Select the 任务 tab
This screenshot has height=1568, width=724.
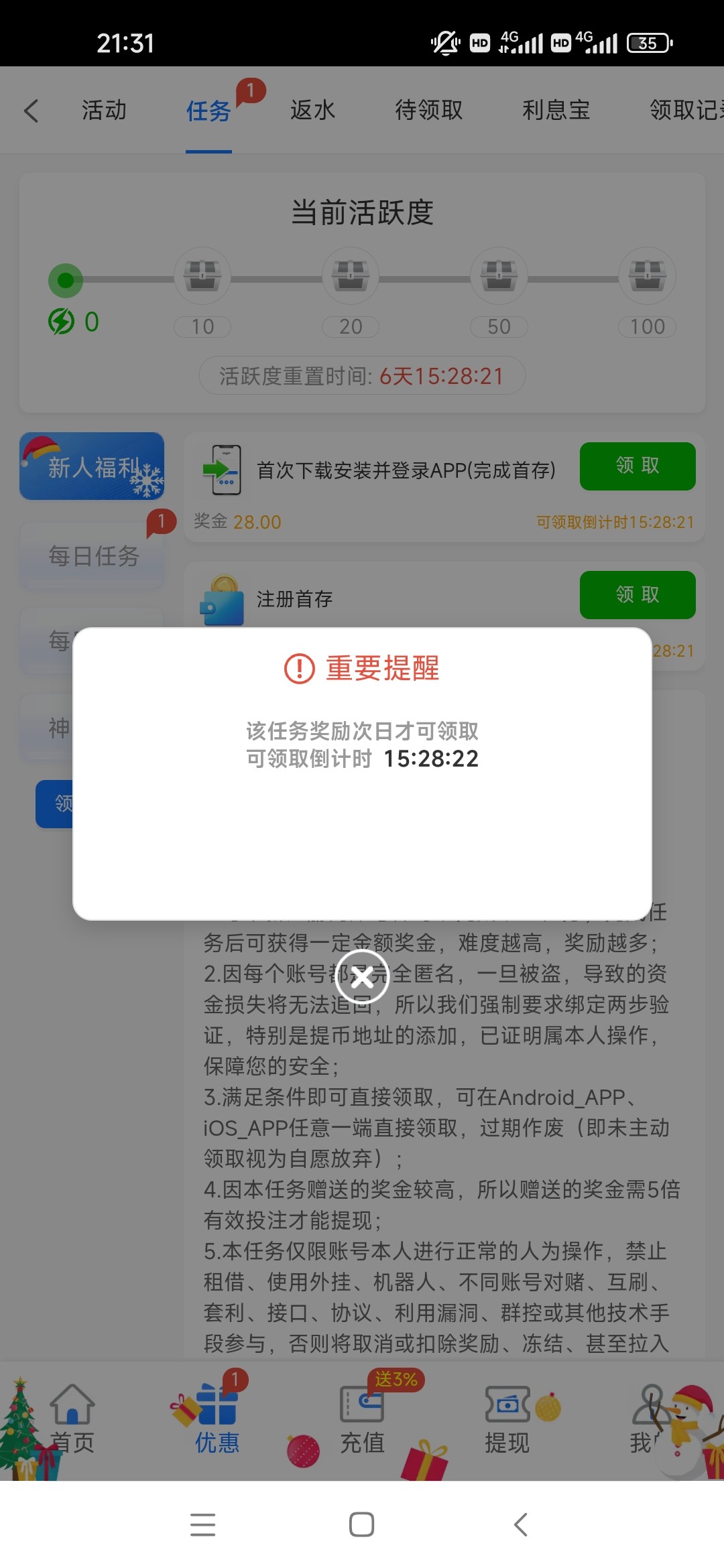click(x=208, y=111)
